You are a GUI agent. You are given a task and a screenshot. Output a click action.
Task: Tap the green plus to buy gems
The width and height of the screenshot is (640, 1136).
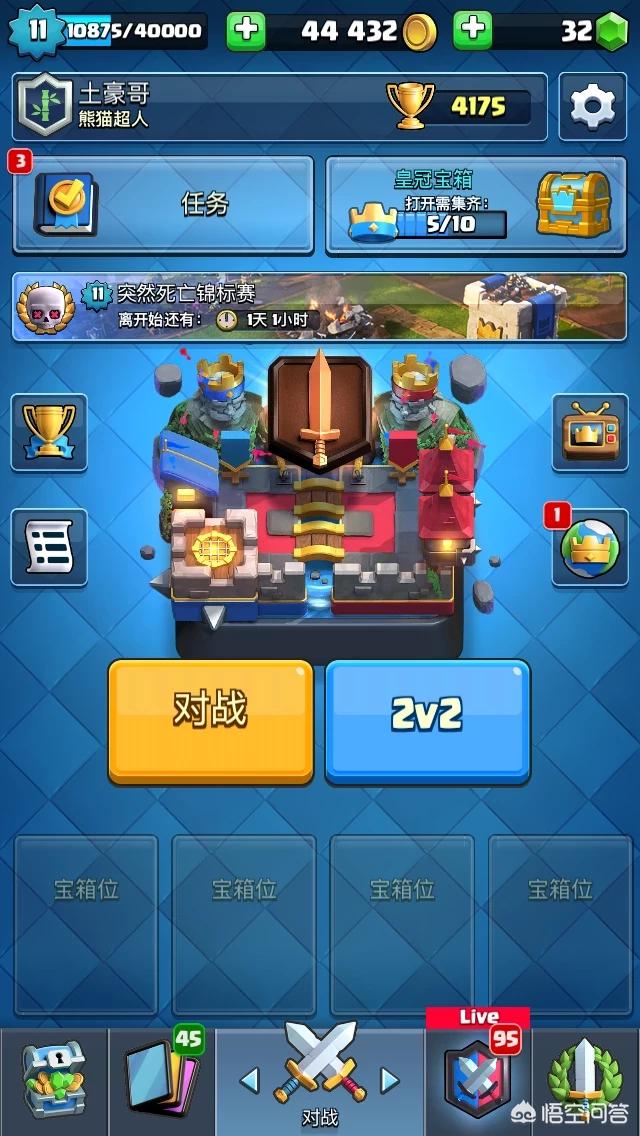pos(473,30)
